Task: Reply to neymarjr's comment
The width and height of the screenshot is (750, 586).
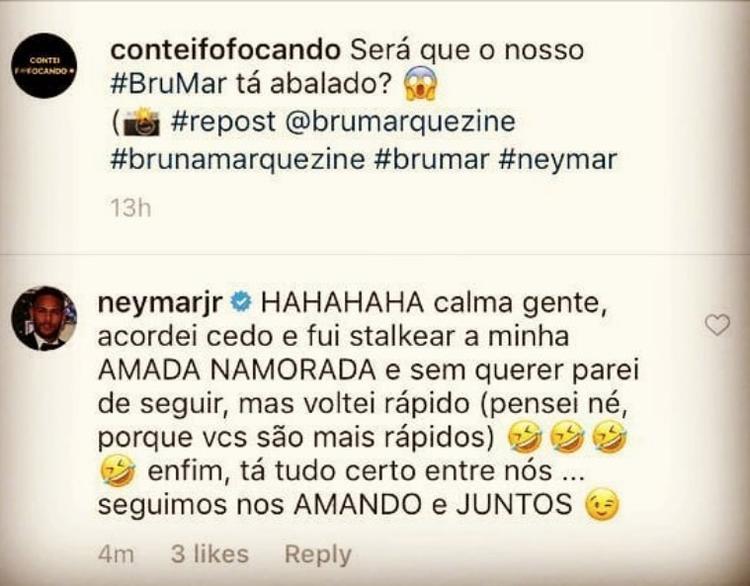Action: (x=317, y=554)
